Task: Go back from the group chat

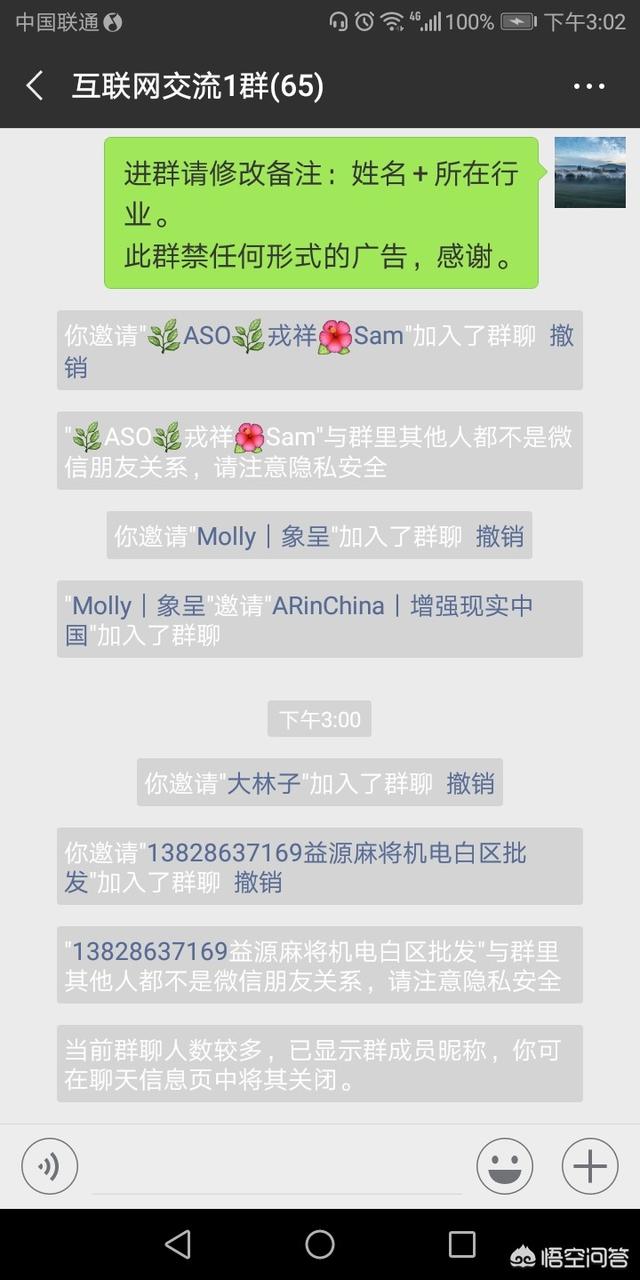Action: pos(35,86)
